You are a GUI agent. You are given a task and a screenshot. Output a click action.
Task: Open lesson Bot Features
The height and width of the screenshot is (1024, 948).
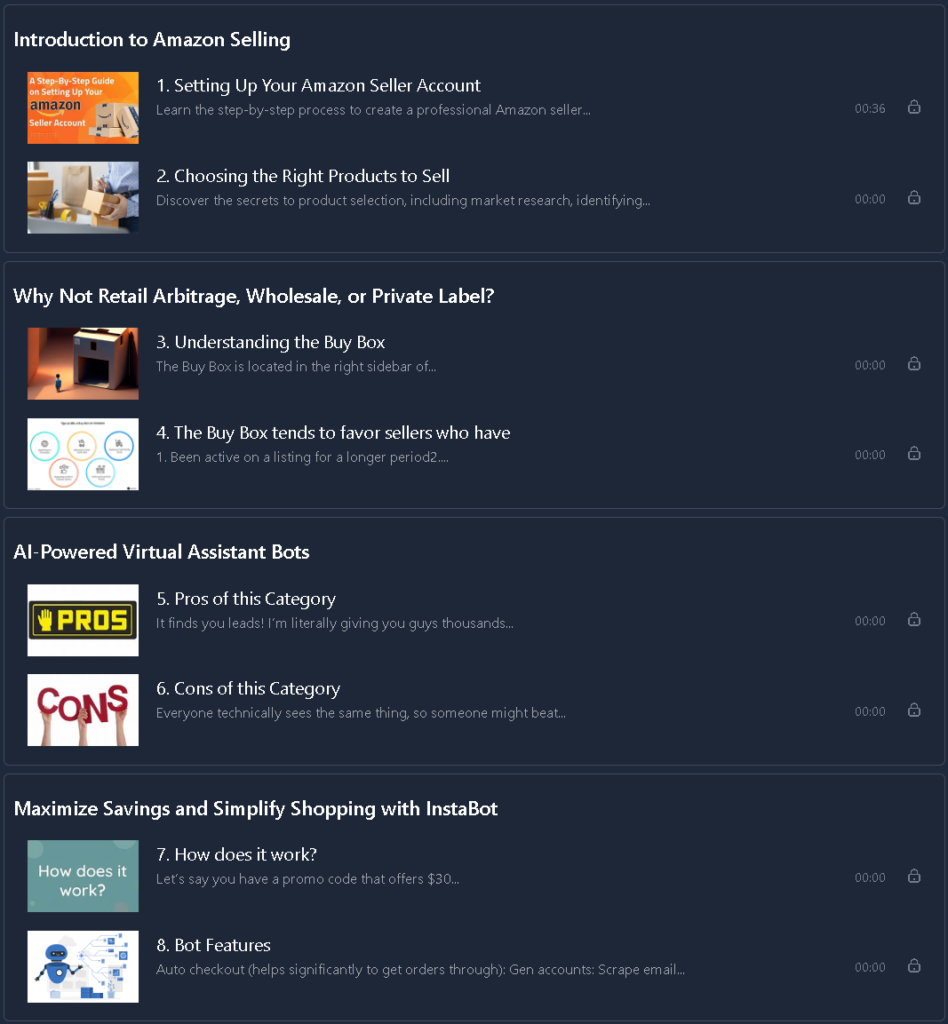[222, 945]
